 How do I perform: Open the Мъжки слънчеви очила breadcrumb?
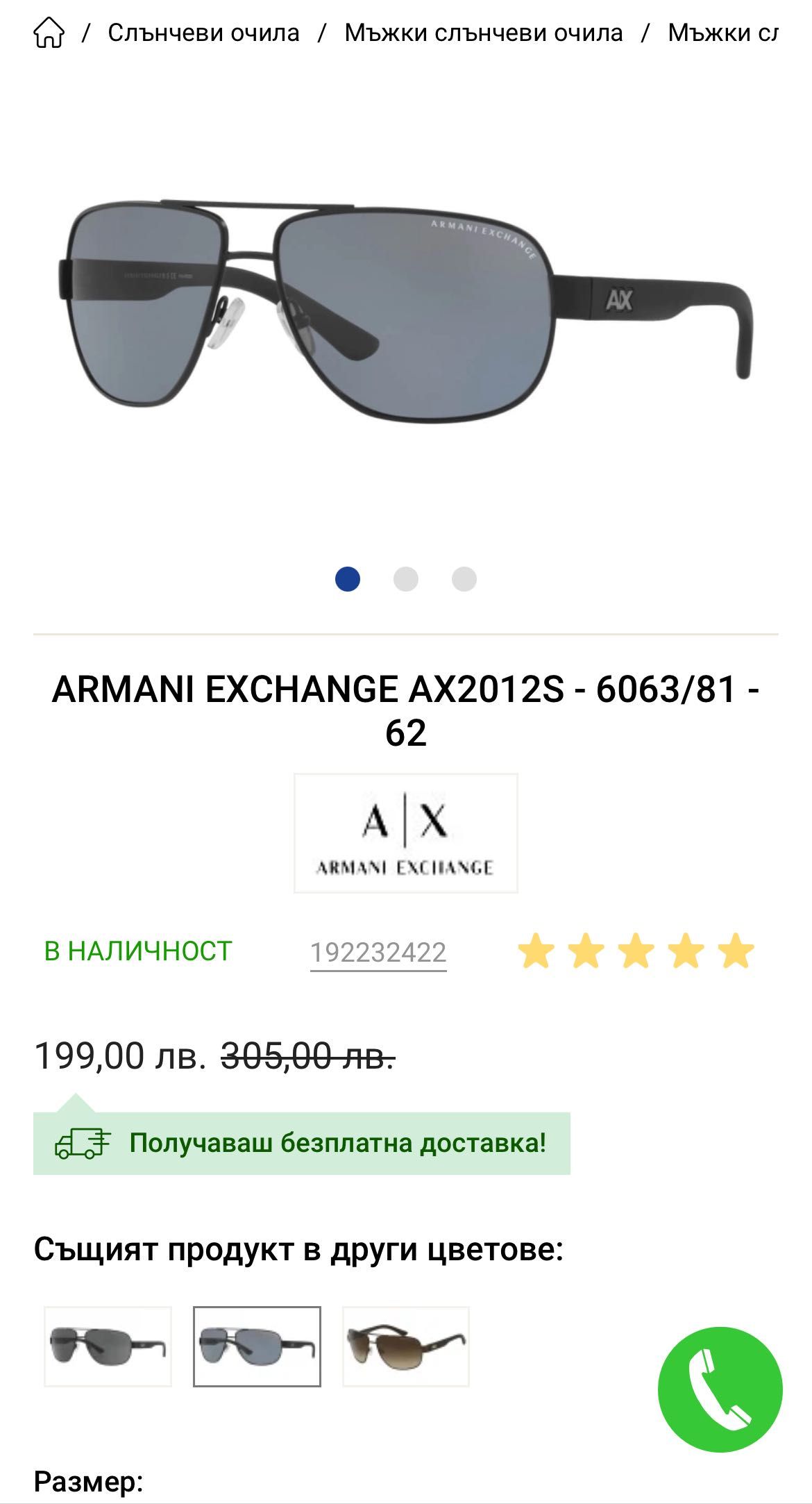pos(483,33)
